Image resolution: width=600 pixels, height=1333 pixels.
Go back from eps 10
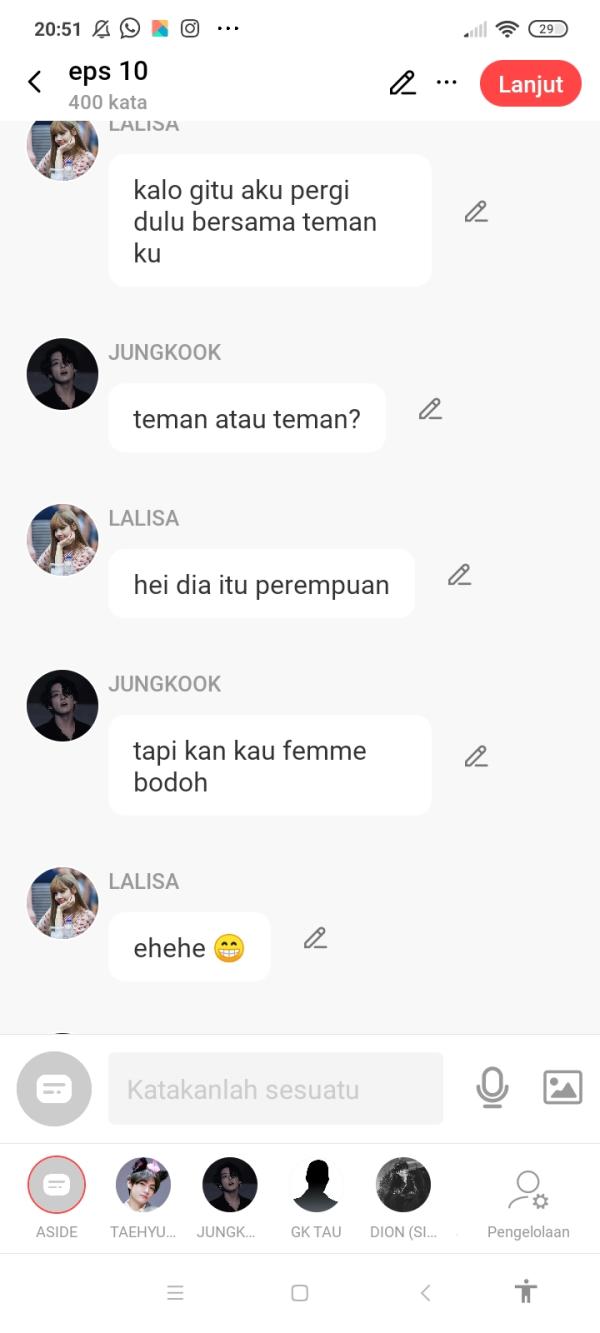35,83
